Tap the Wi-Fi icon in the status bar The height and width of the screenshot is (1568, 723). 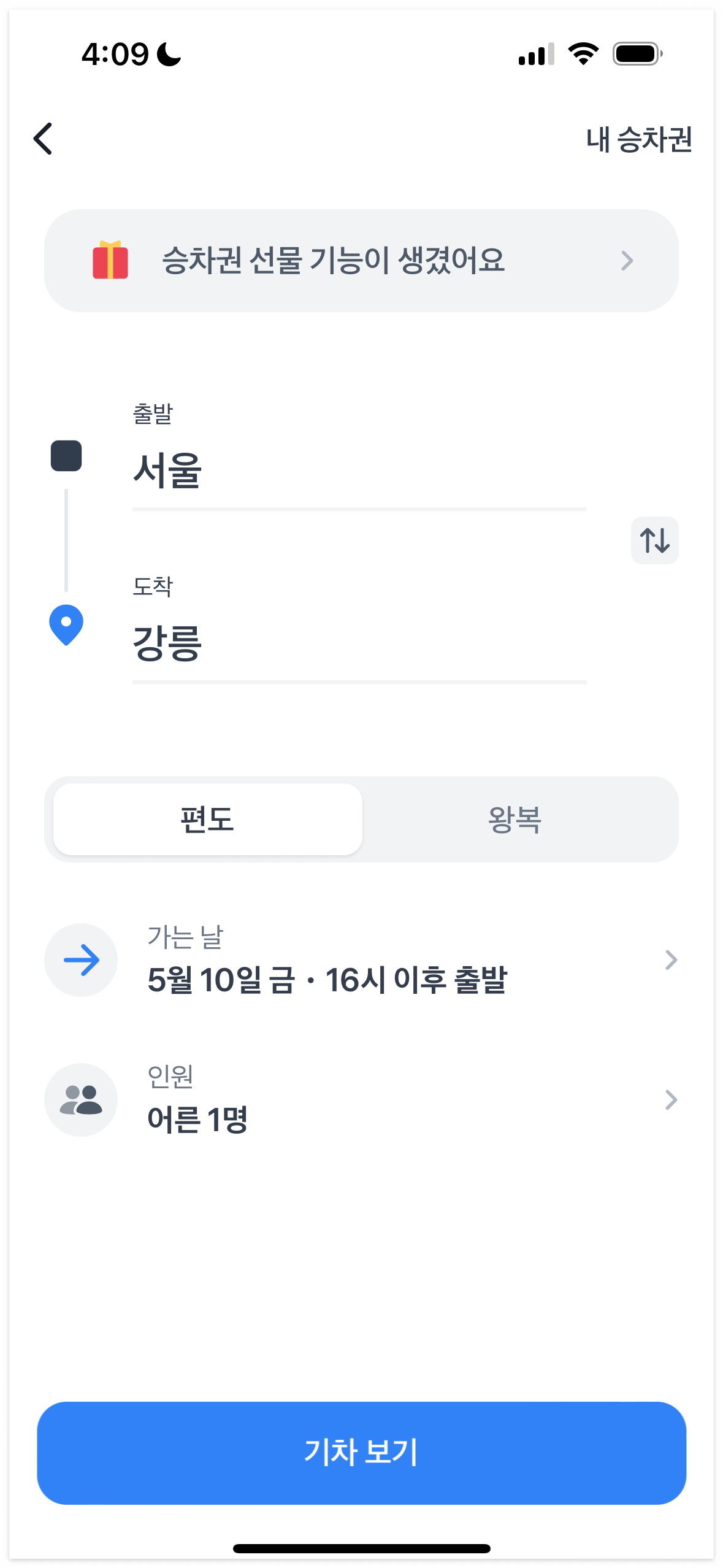point(583,54)
